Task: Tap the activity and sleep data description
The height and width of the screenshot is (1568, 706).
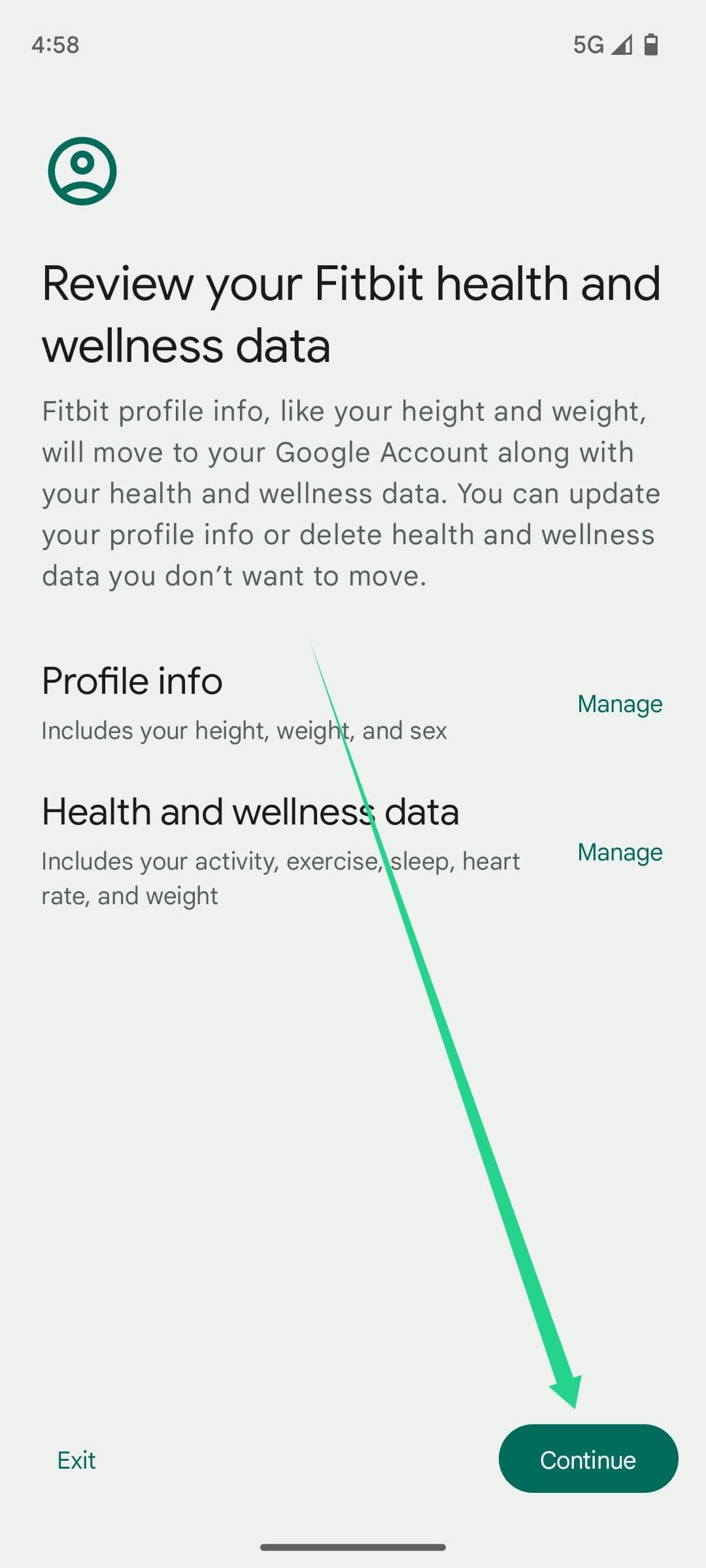Action: tap(280, 877)
